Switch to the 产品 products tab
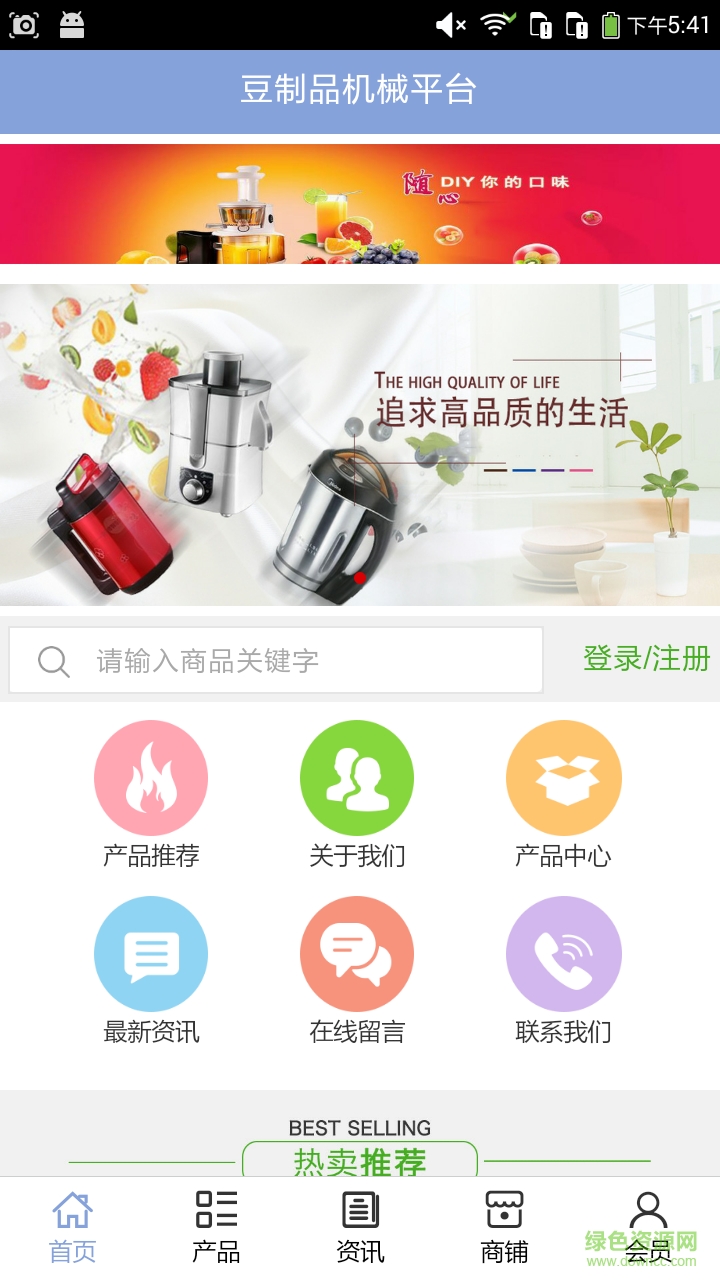This screenshot has width=720, height=1280. [216, 1227]
